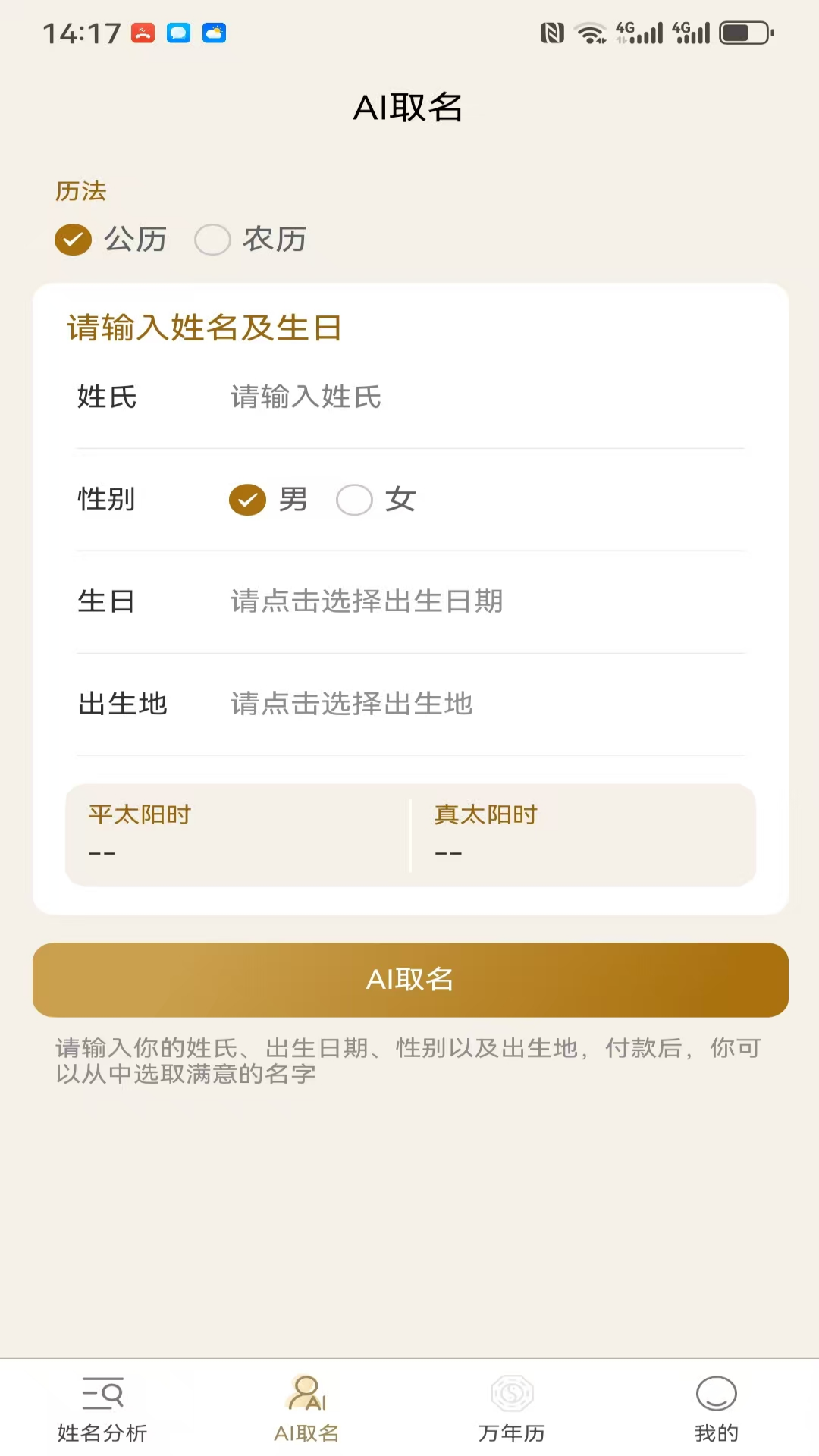Open the birthplace selector 请点击选择出生地
The width and height of the screenshot is (819, 1456).
(x=350, y=704)
